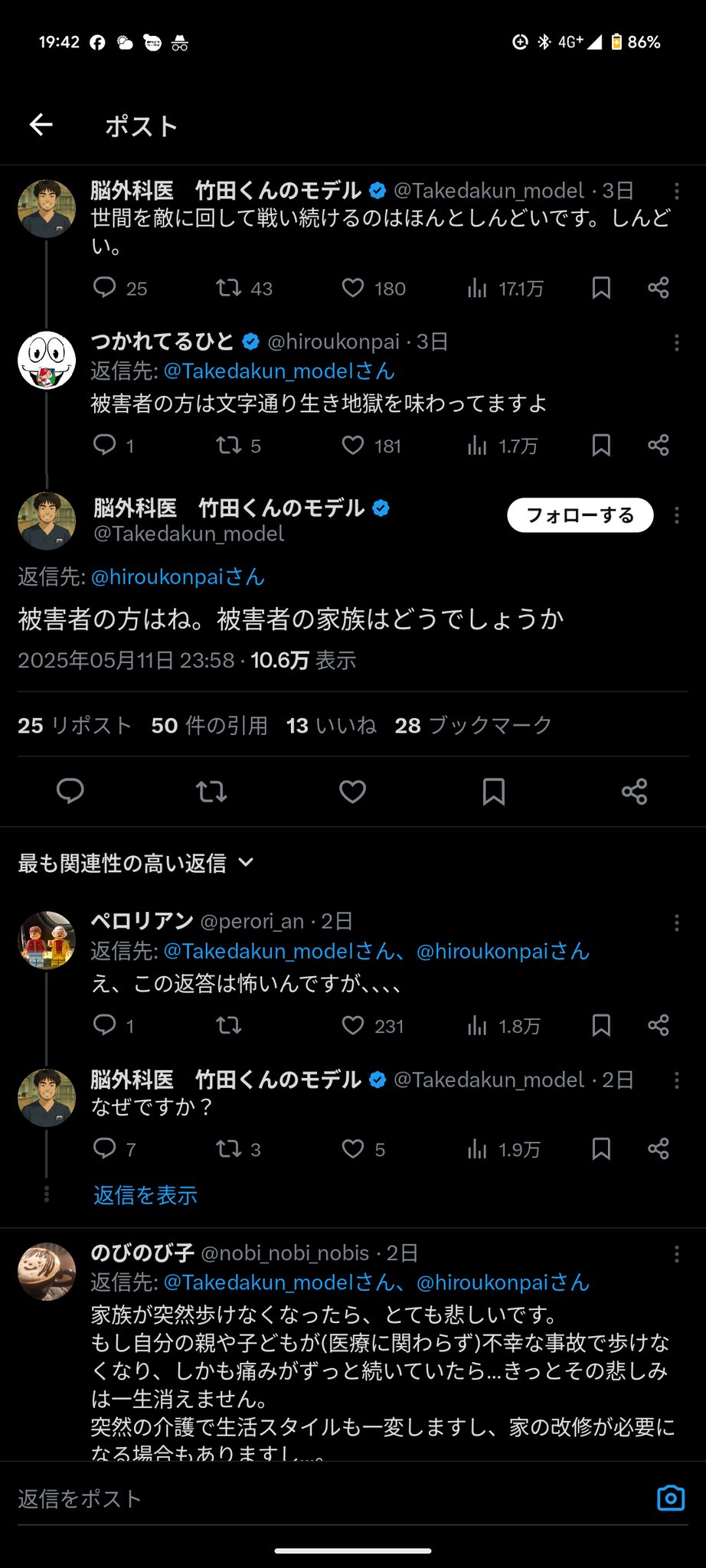Share the main post to @hiroukonpai

click(634, 792)
